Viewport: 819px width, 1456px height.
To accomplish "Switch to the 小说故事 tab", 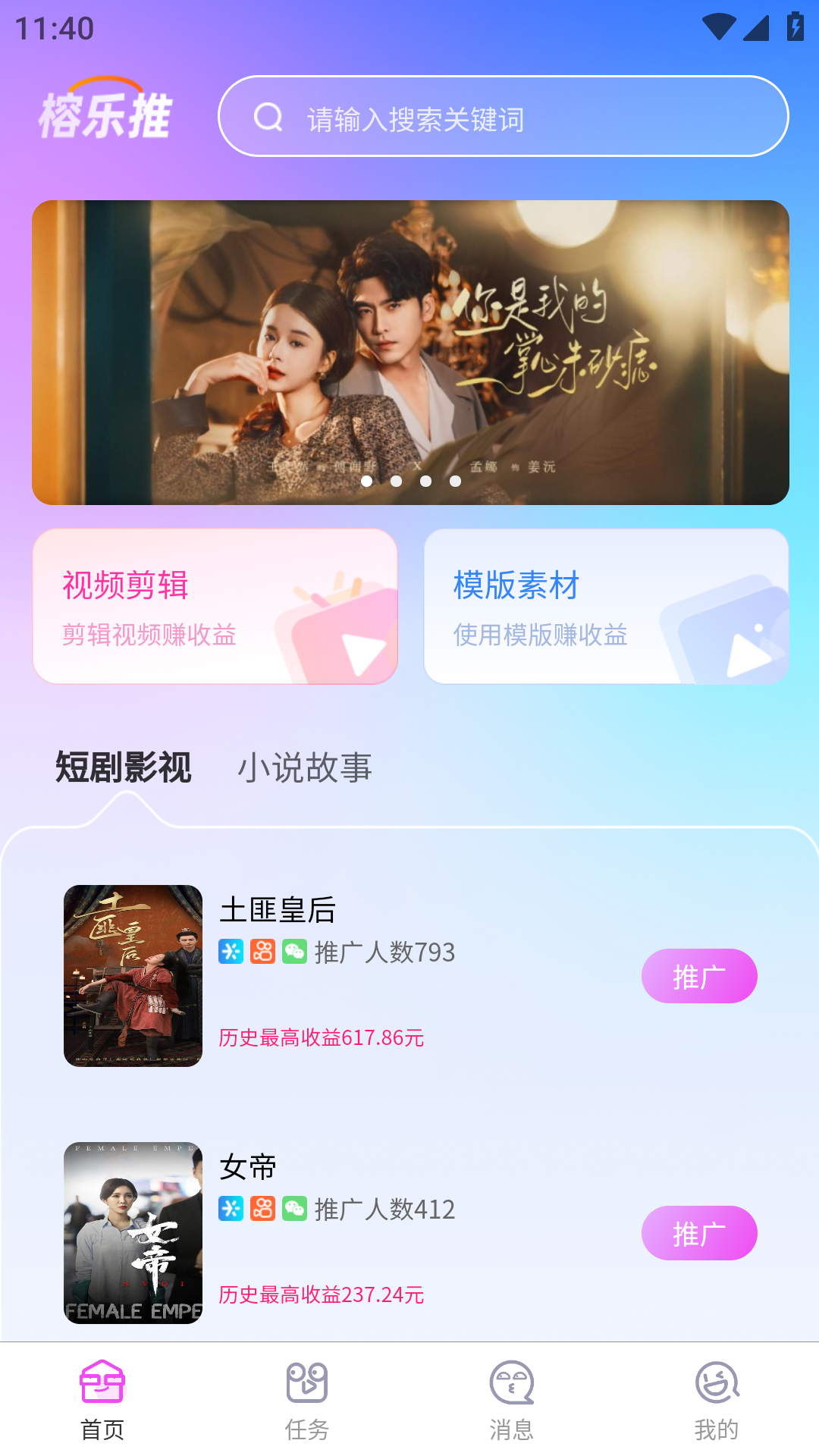I will point(305,767).
